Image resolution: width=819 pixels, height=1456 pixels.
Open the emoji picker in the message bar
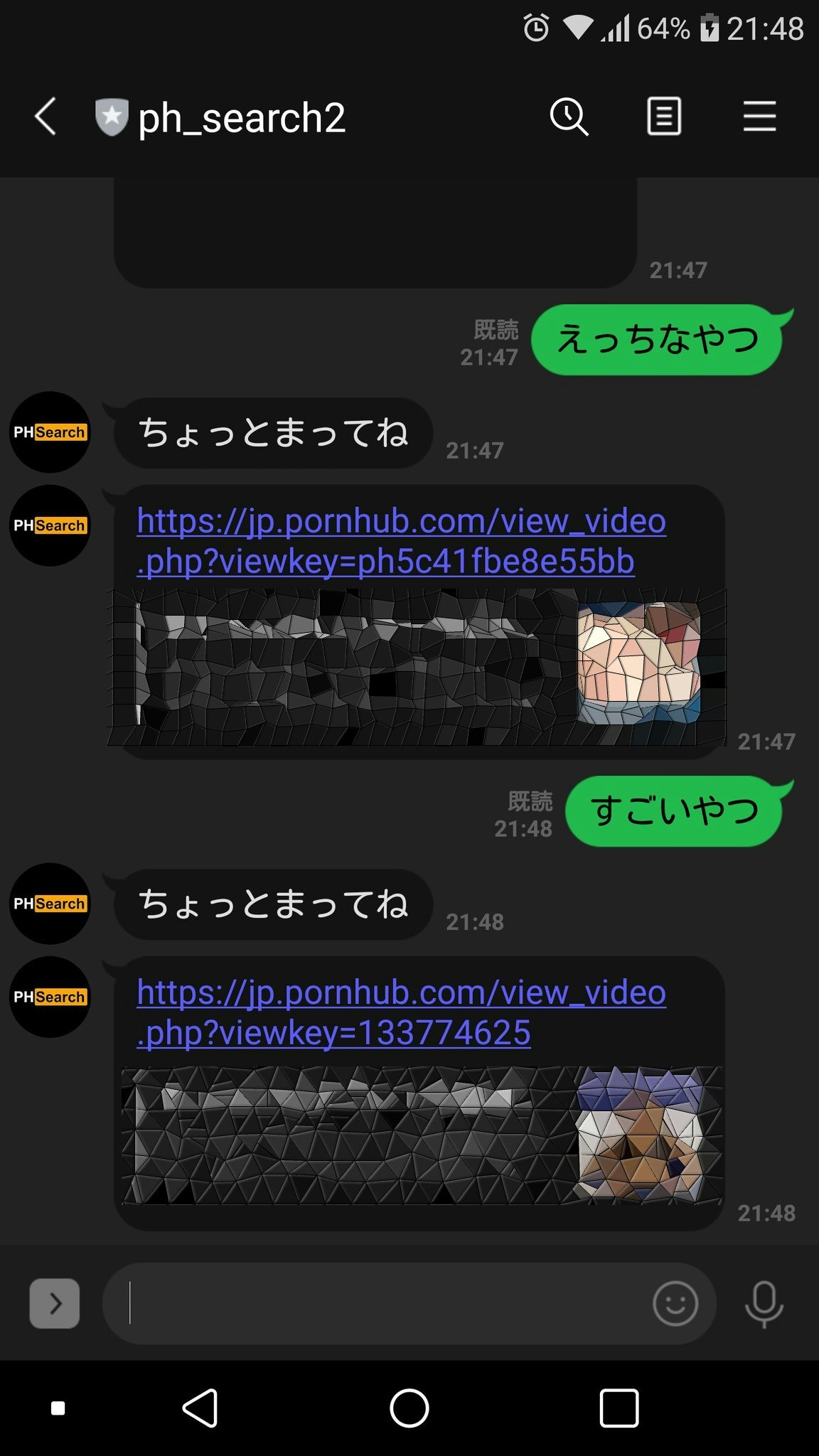(674, 1303)
